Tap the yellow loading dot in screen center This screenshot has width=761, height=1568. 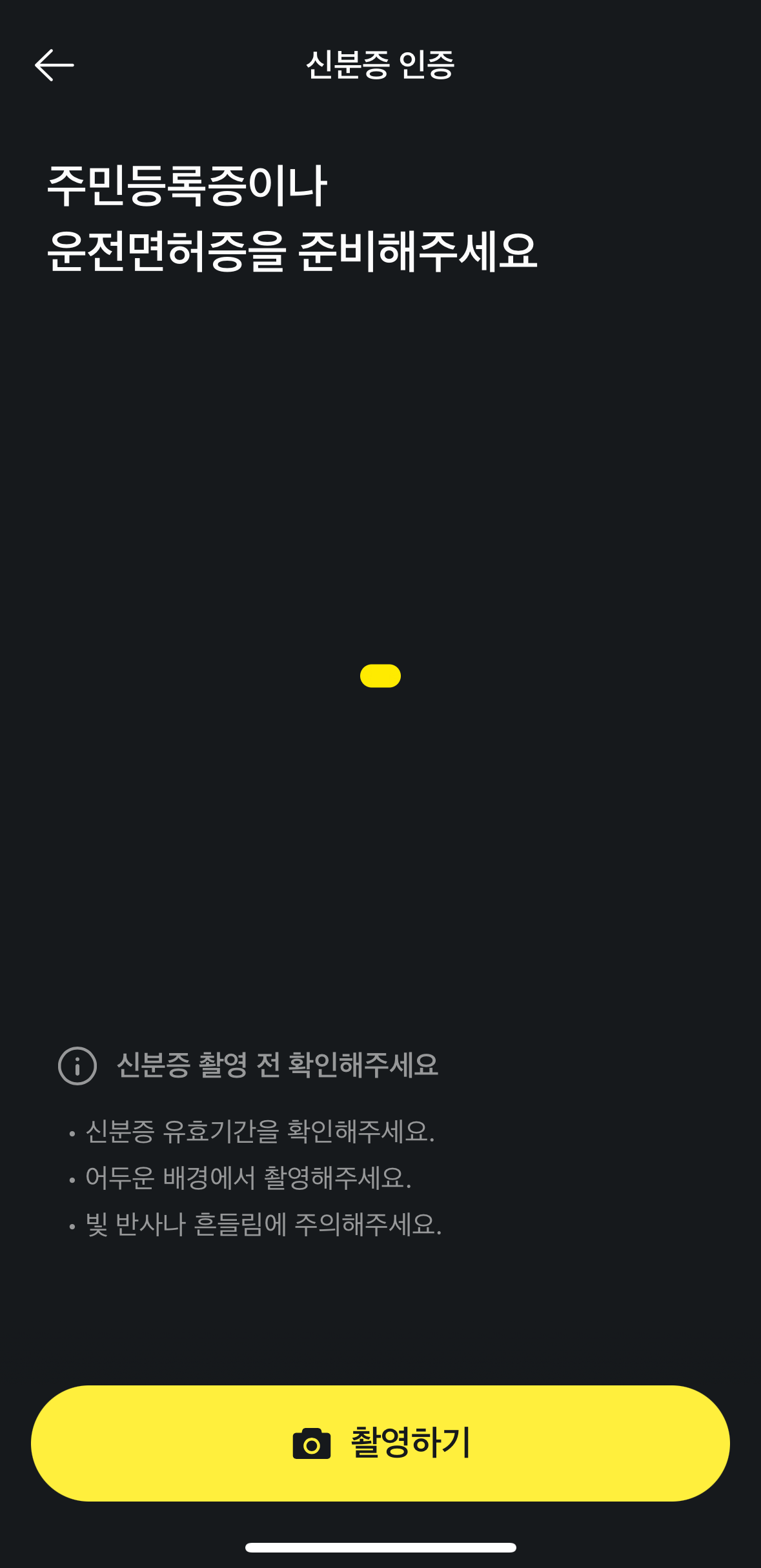tap(380, 676)
